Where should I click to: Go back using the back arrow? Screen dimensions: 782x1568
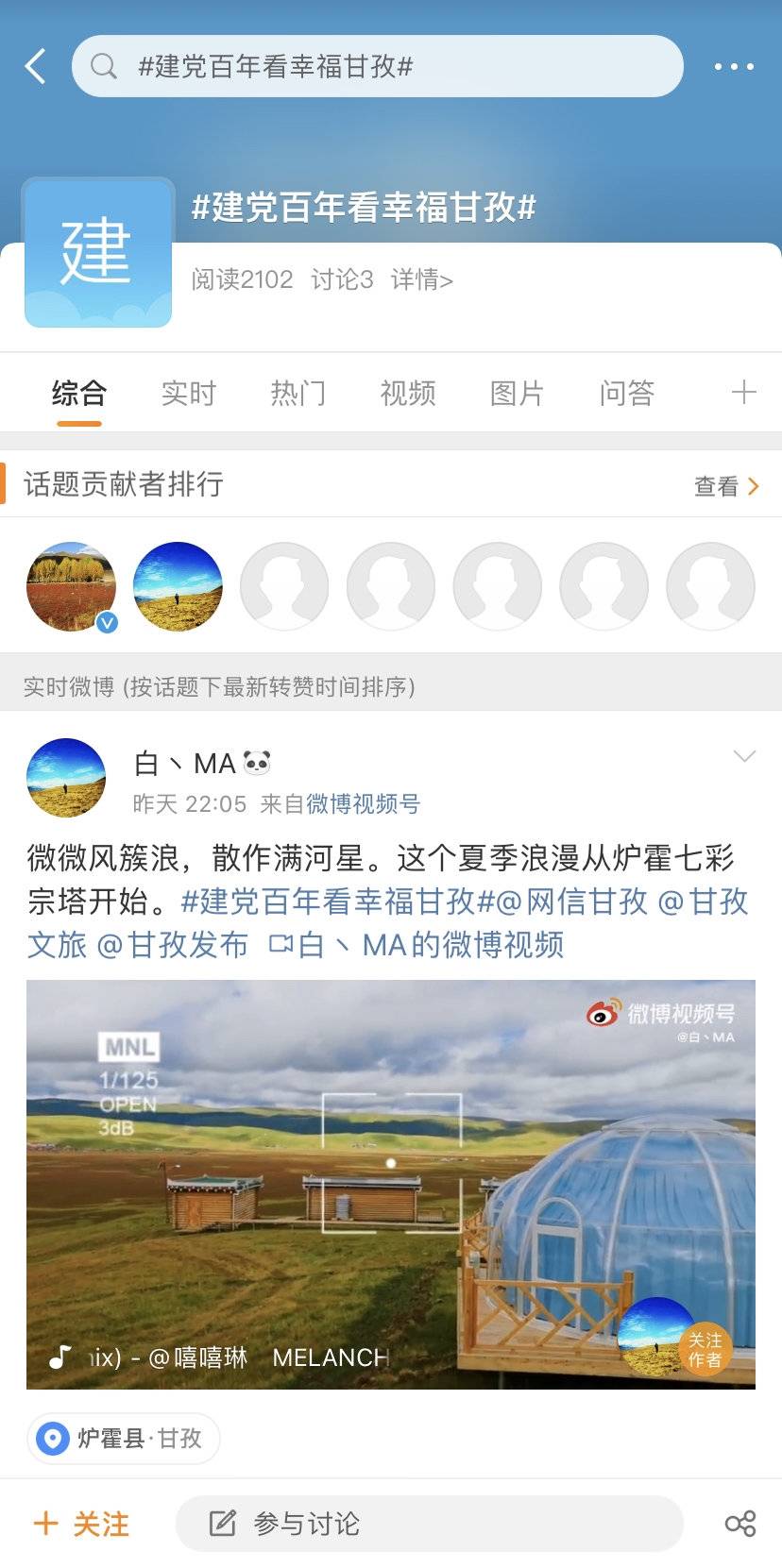pyautogui.click(x=36, y=66)
